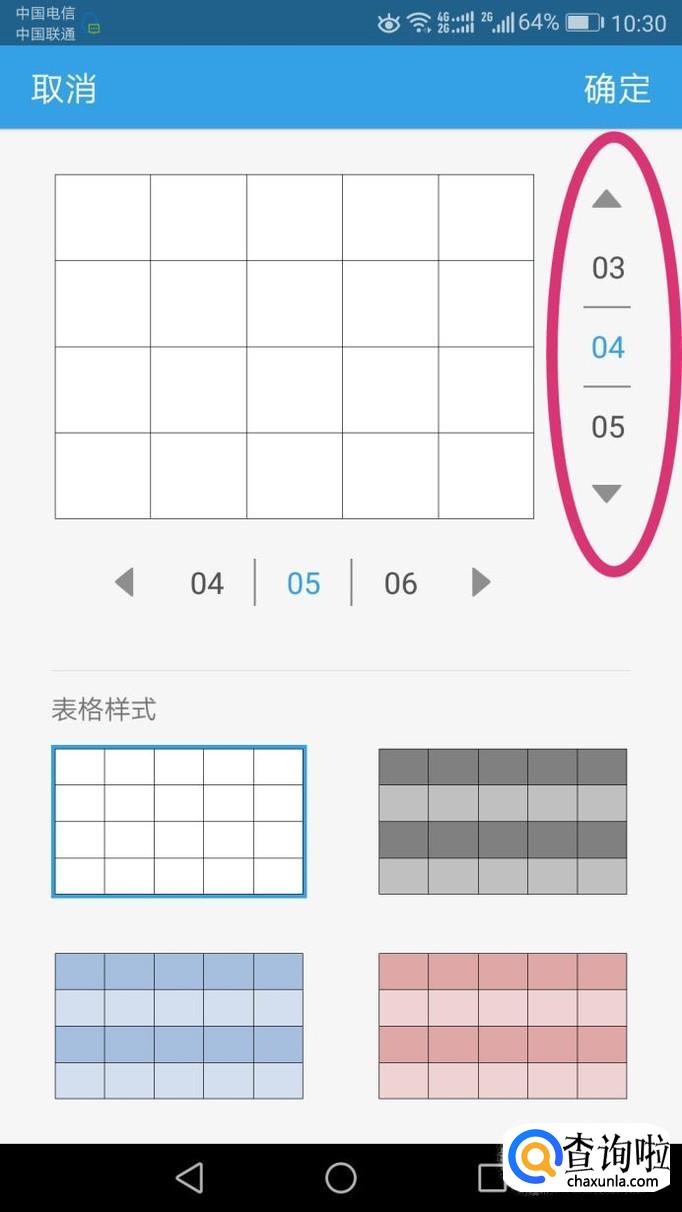Viewport: 682px width, 1212px height.
Task: Select 03 in the row picker
Action: (x=608, y=268)
